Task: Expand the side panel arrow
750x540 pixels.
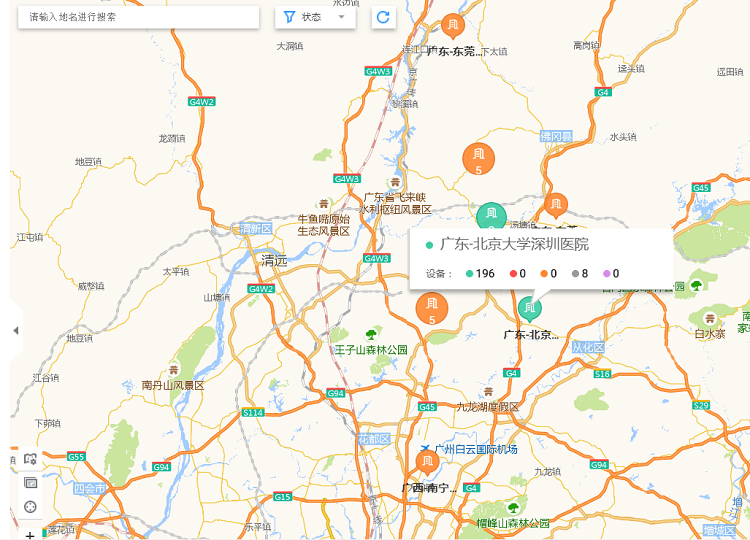Action: point(15,331)
